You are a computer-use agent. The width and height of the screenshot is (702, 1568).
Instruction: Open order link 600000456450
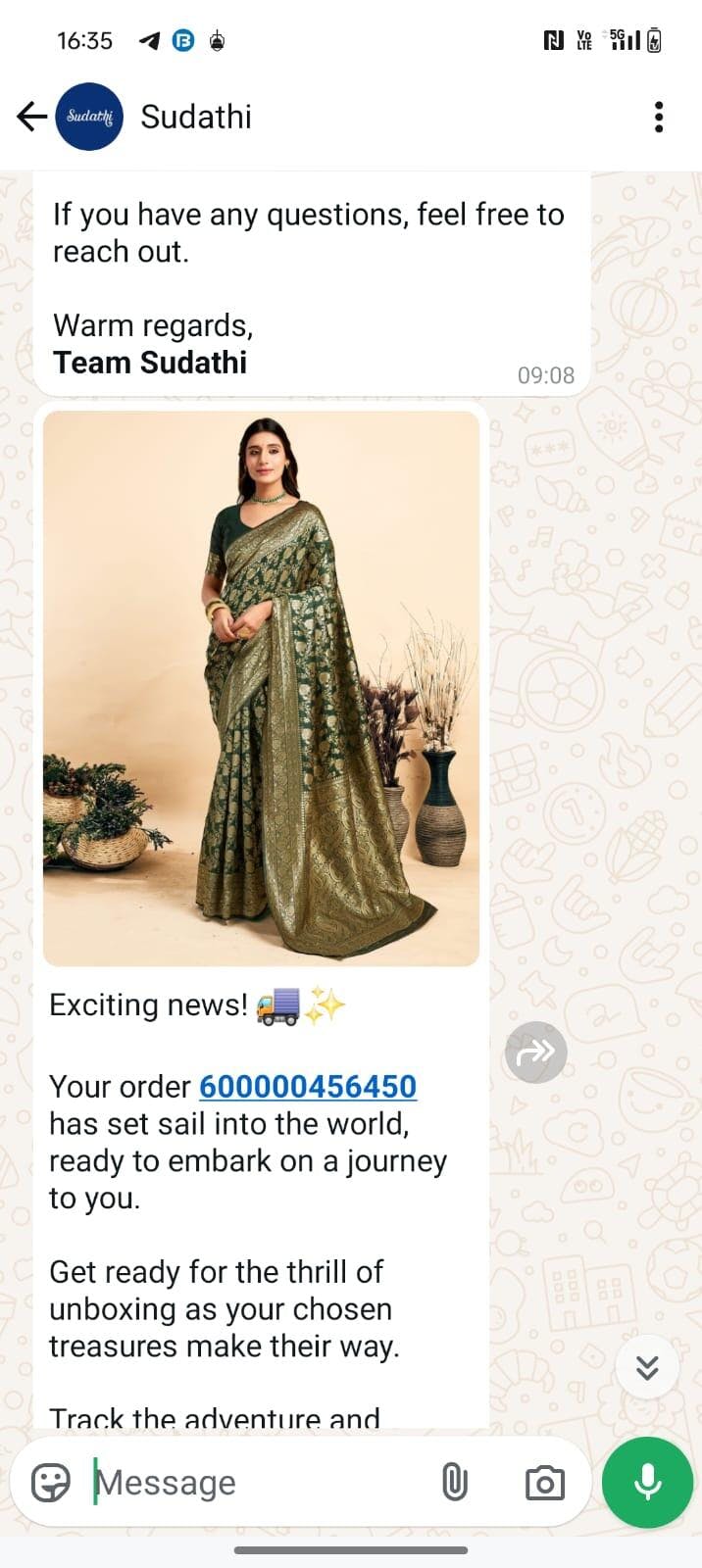(x=308, y=1086)
